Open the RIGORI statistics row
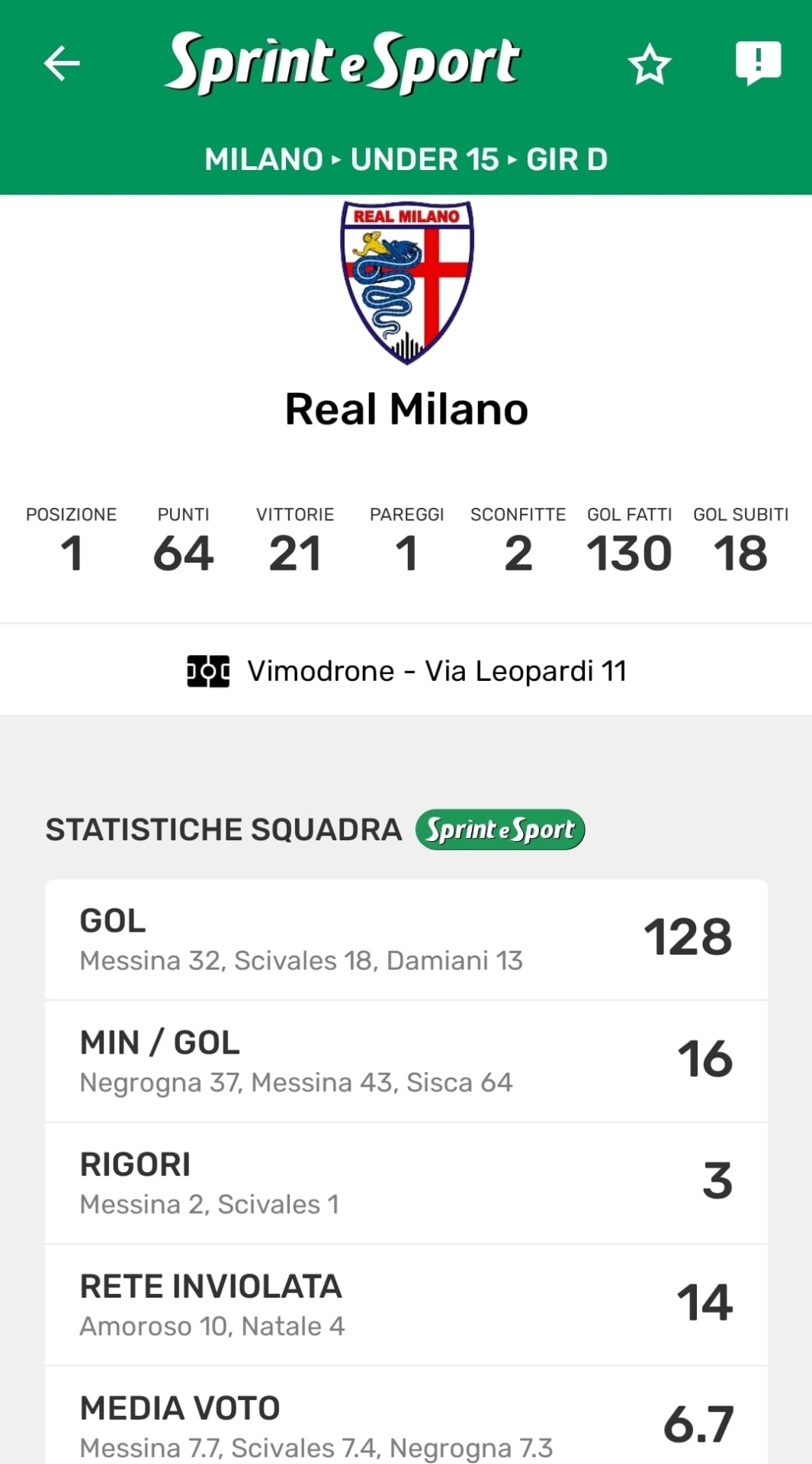 [x=406, y=1183]
